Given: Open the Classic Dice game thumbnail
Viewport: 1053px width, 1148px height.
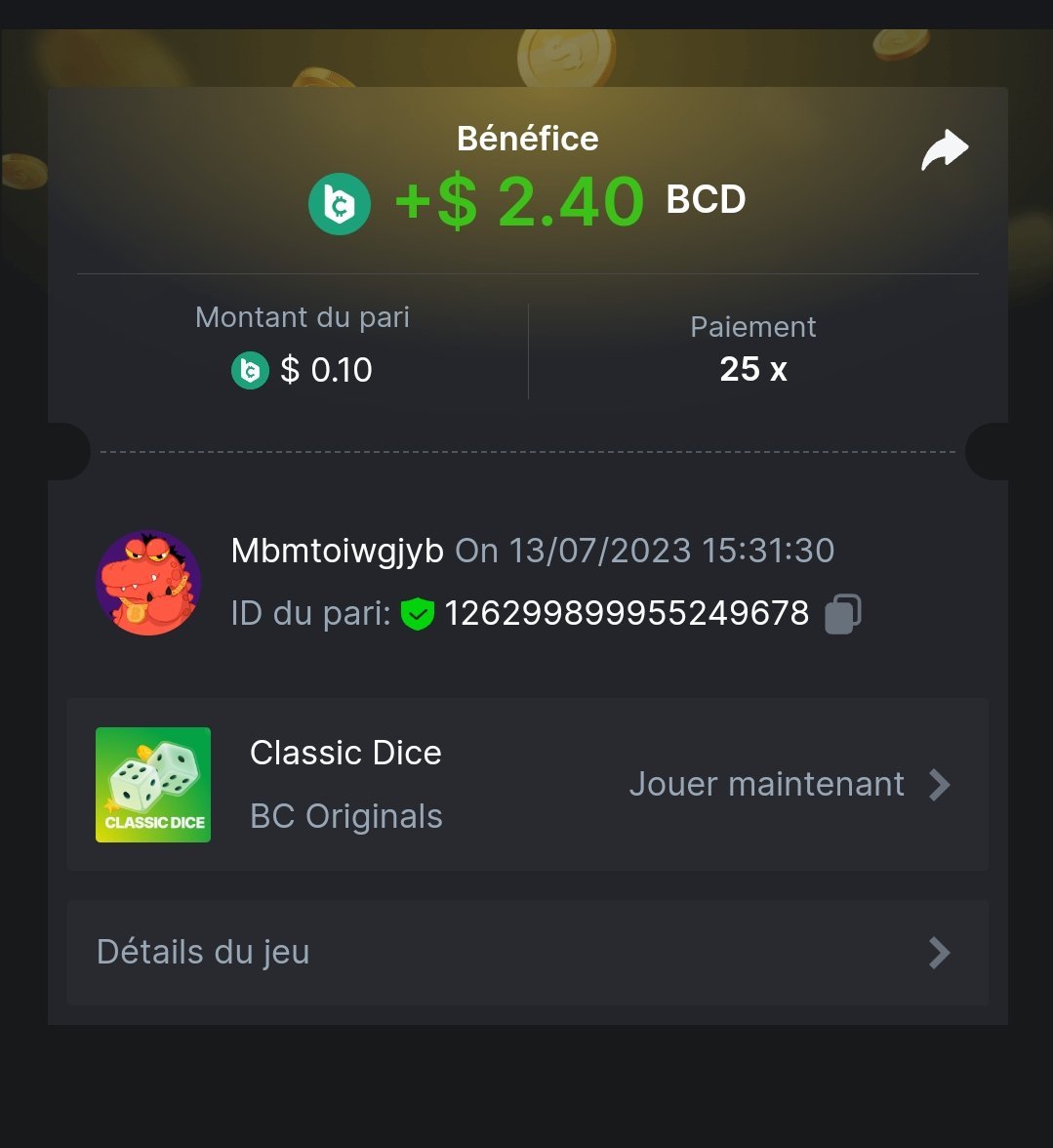Looking at the screenshot, I should 153,785.
